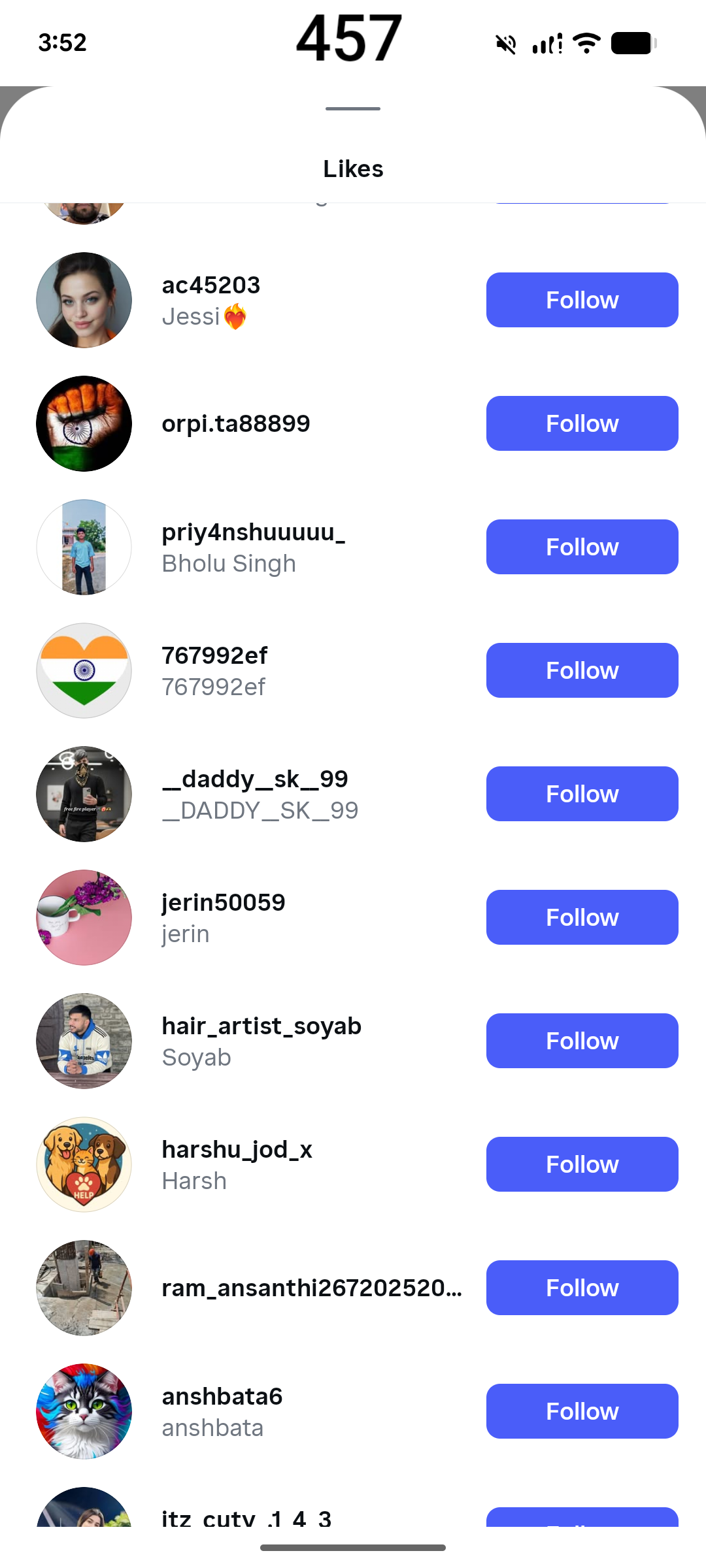Open orpi.ta88899's profile
This screenshot has width=706, height=1568.
pos(235,423)
